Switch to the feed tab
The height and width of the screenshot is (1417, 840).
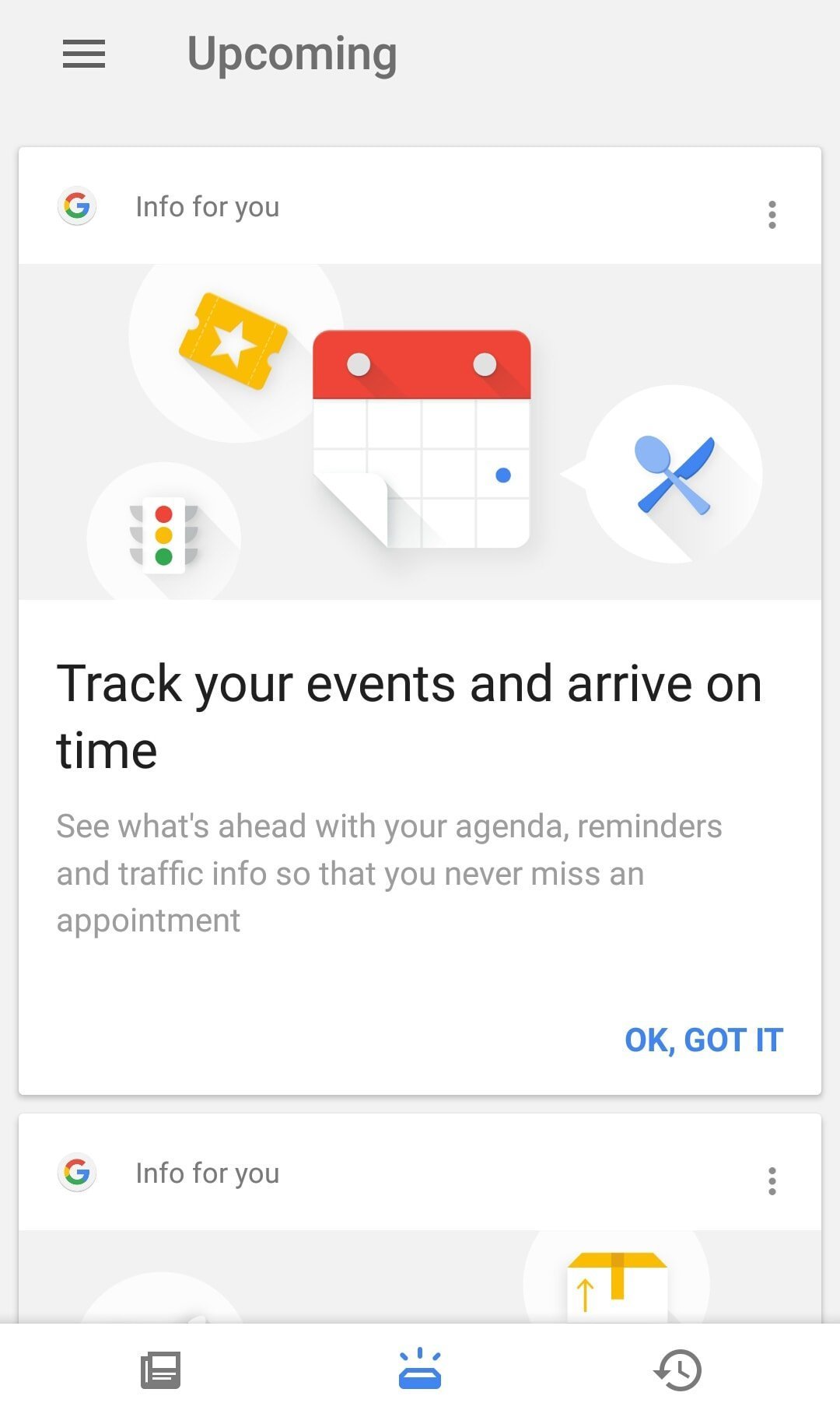(160, 1370)
